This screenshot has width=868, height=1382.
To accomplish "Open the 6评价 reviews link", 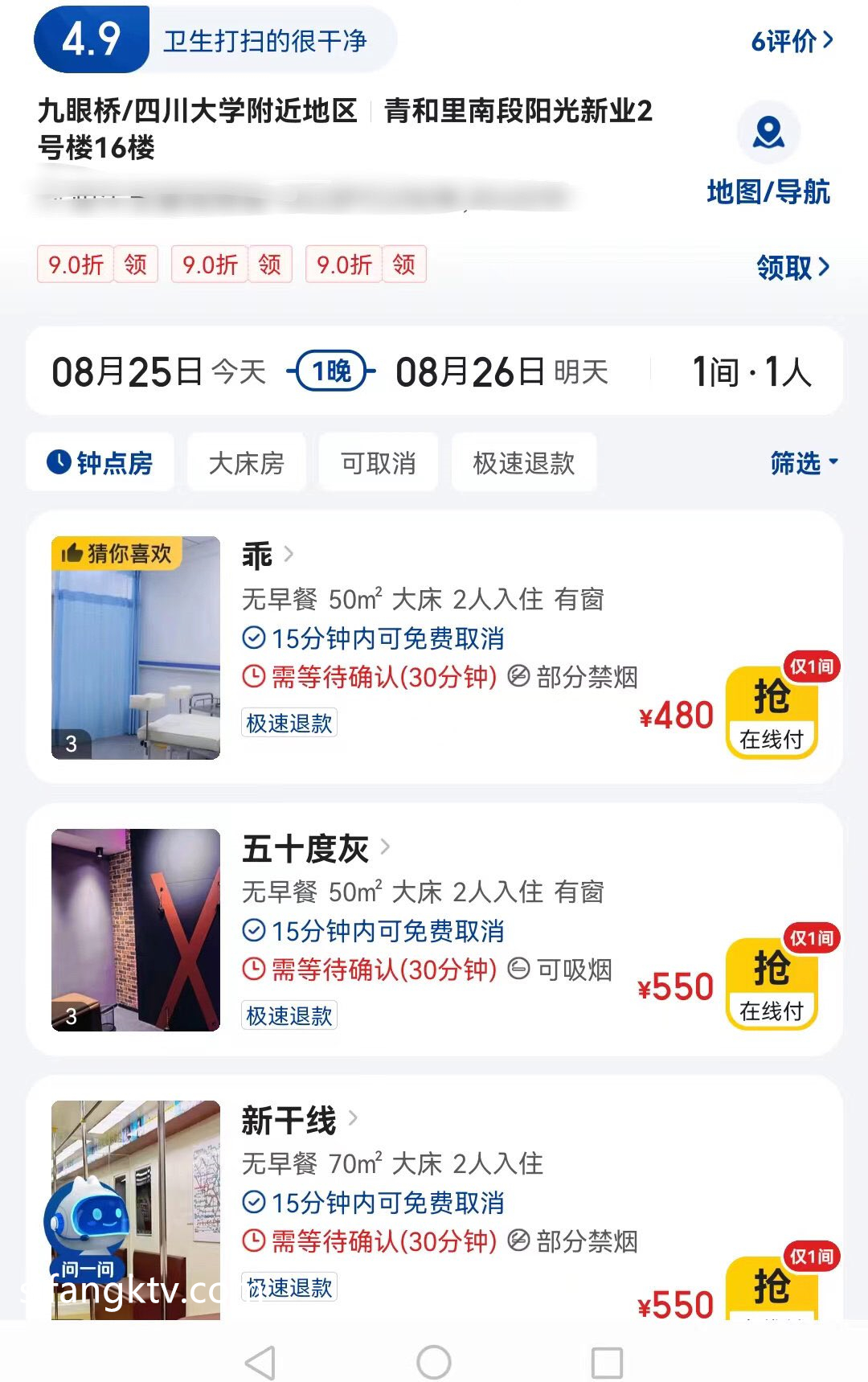I will coord(791,40).
